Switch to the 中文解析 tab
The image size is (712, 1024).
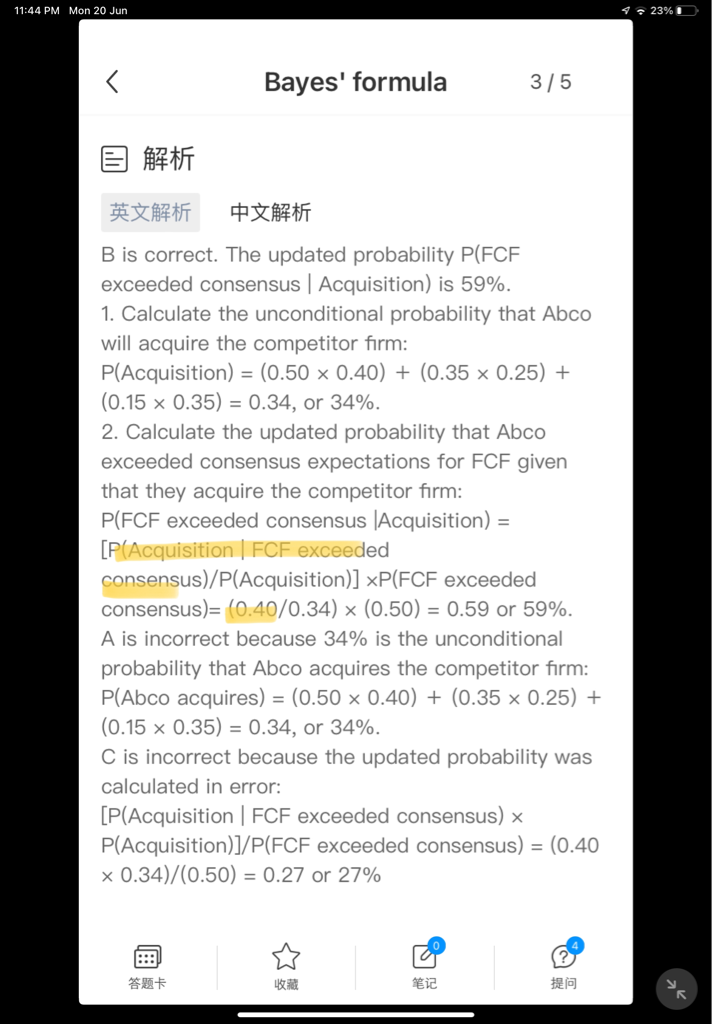tap(270, 212)
